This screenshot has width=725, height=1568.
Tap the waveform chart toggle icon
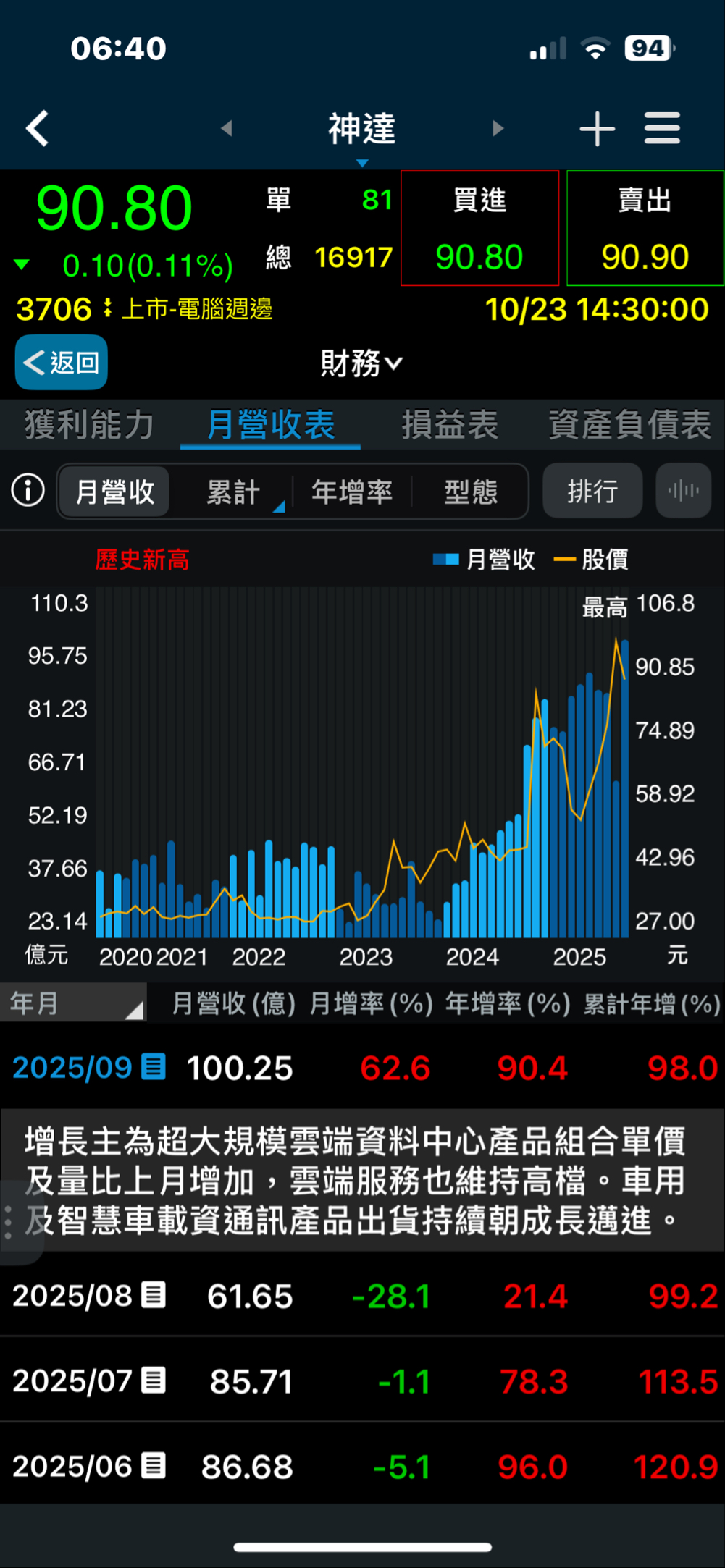[683, 492]
